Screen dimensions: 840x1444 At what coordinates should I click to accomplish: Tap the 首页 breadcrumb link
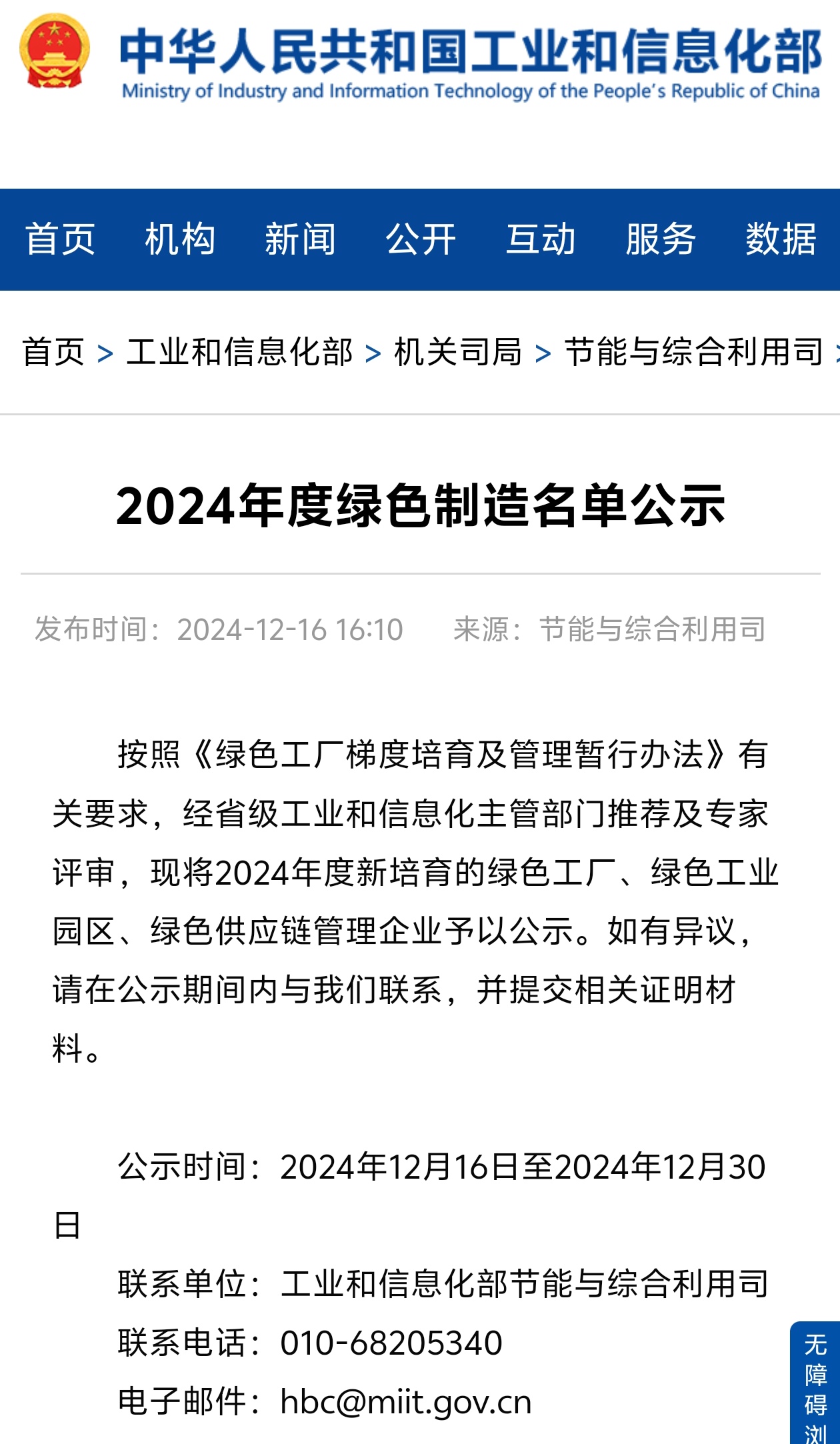pos(53,352)
